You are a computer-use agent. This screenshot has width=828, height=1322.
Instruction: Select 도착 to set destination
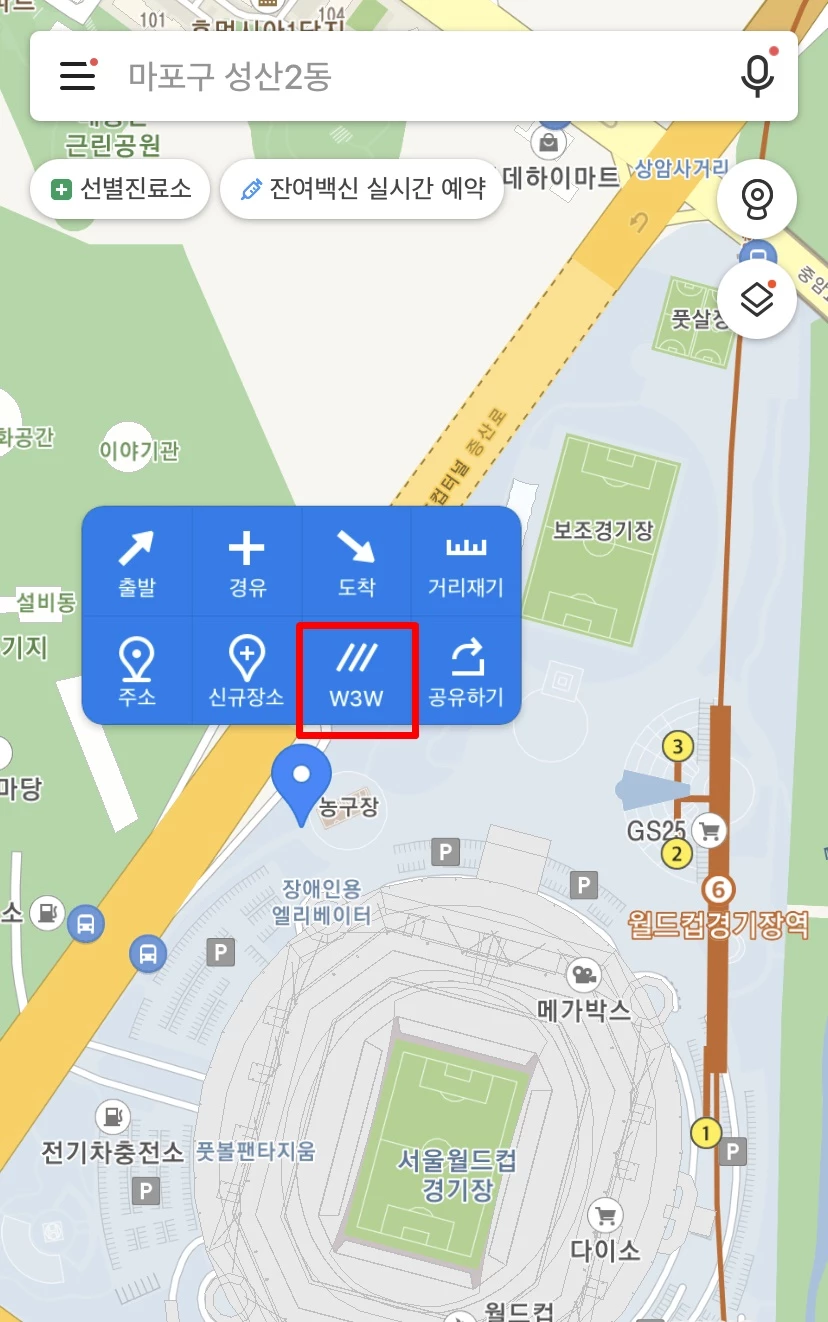click(356, 560)
